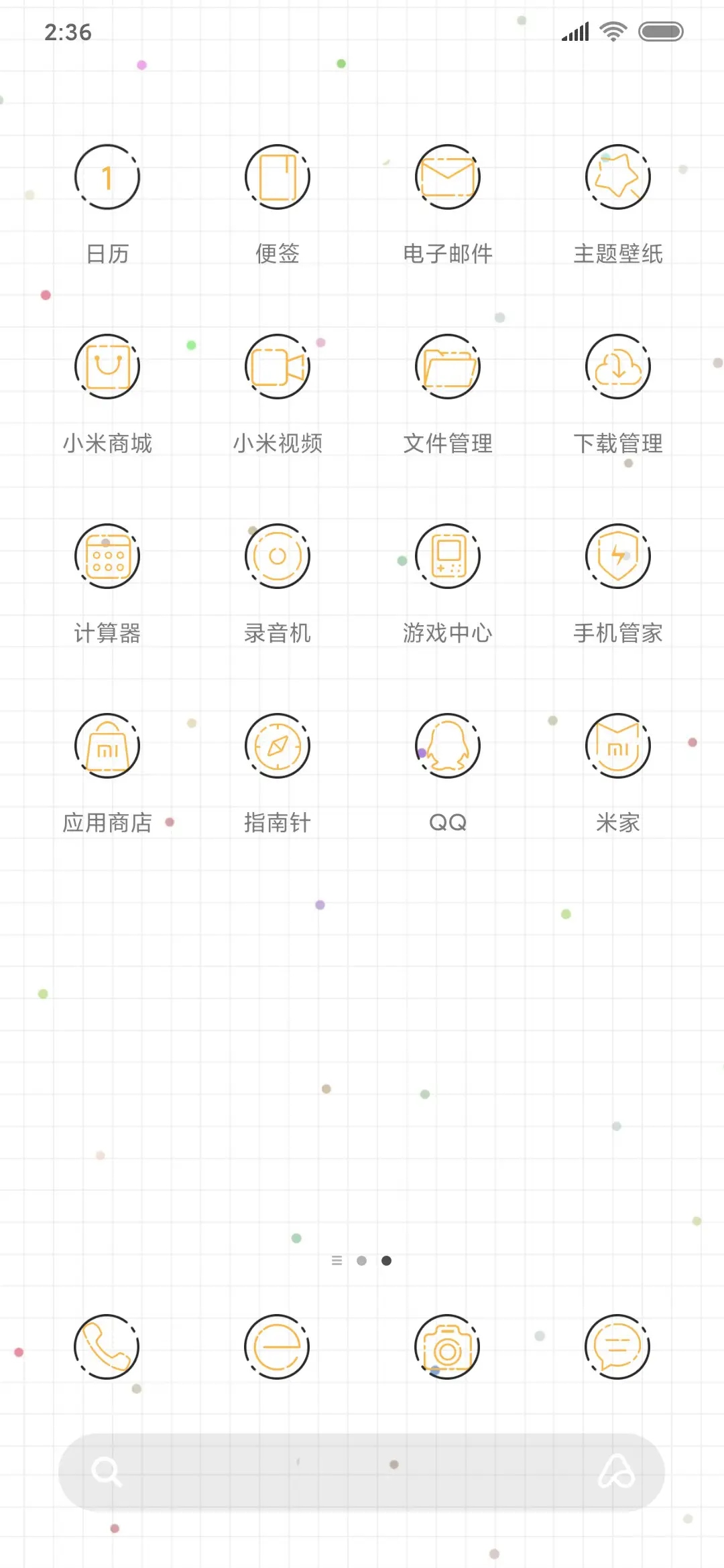724x1568 pixels.
Task: Open 主题壁纸 (Themes) app
Action: (617, 177)
